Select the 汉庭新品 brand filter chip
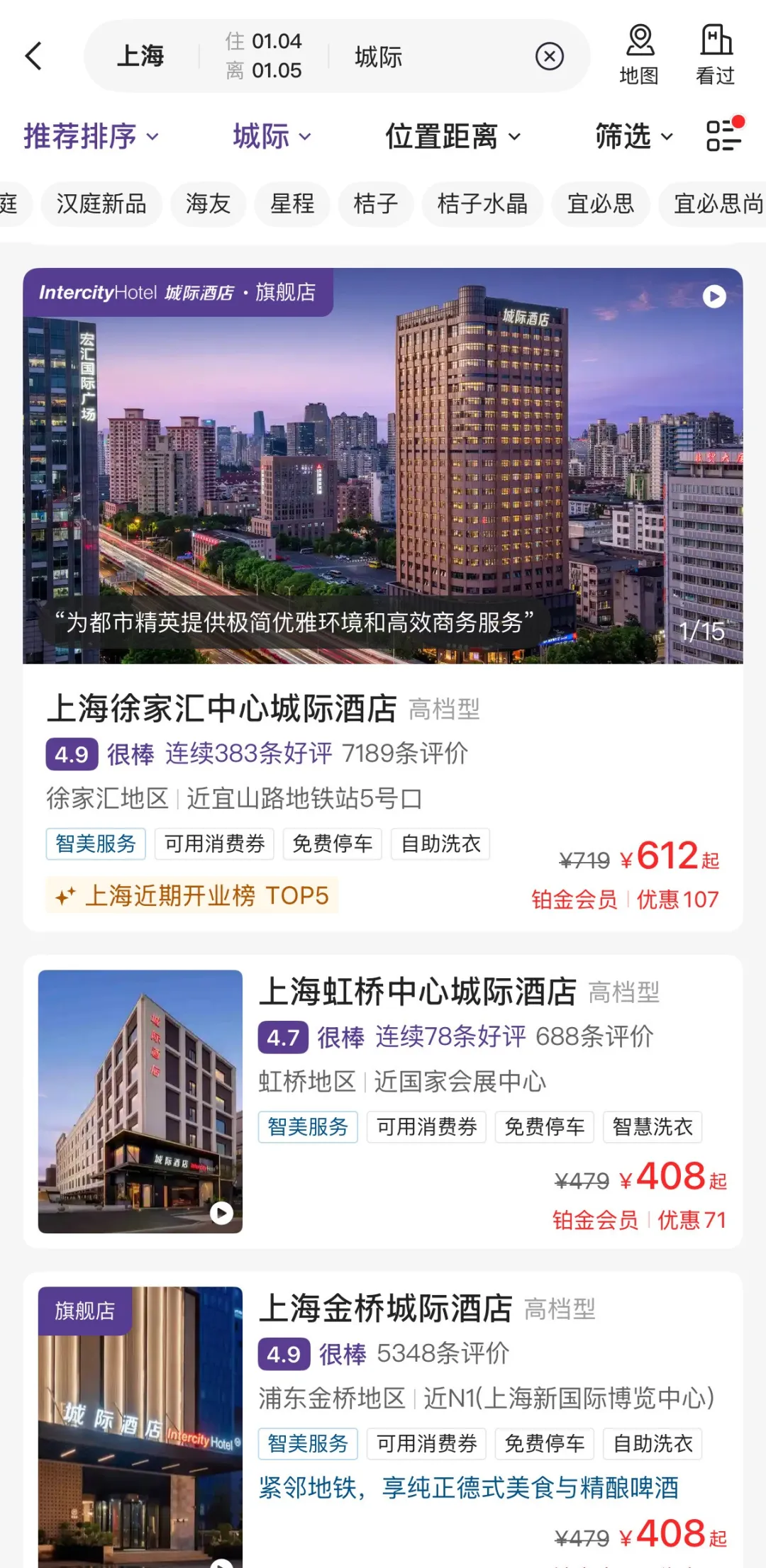 (x=101, y=204)
